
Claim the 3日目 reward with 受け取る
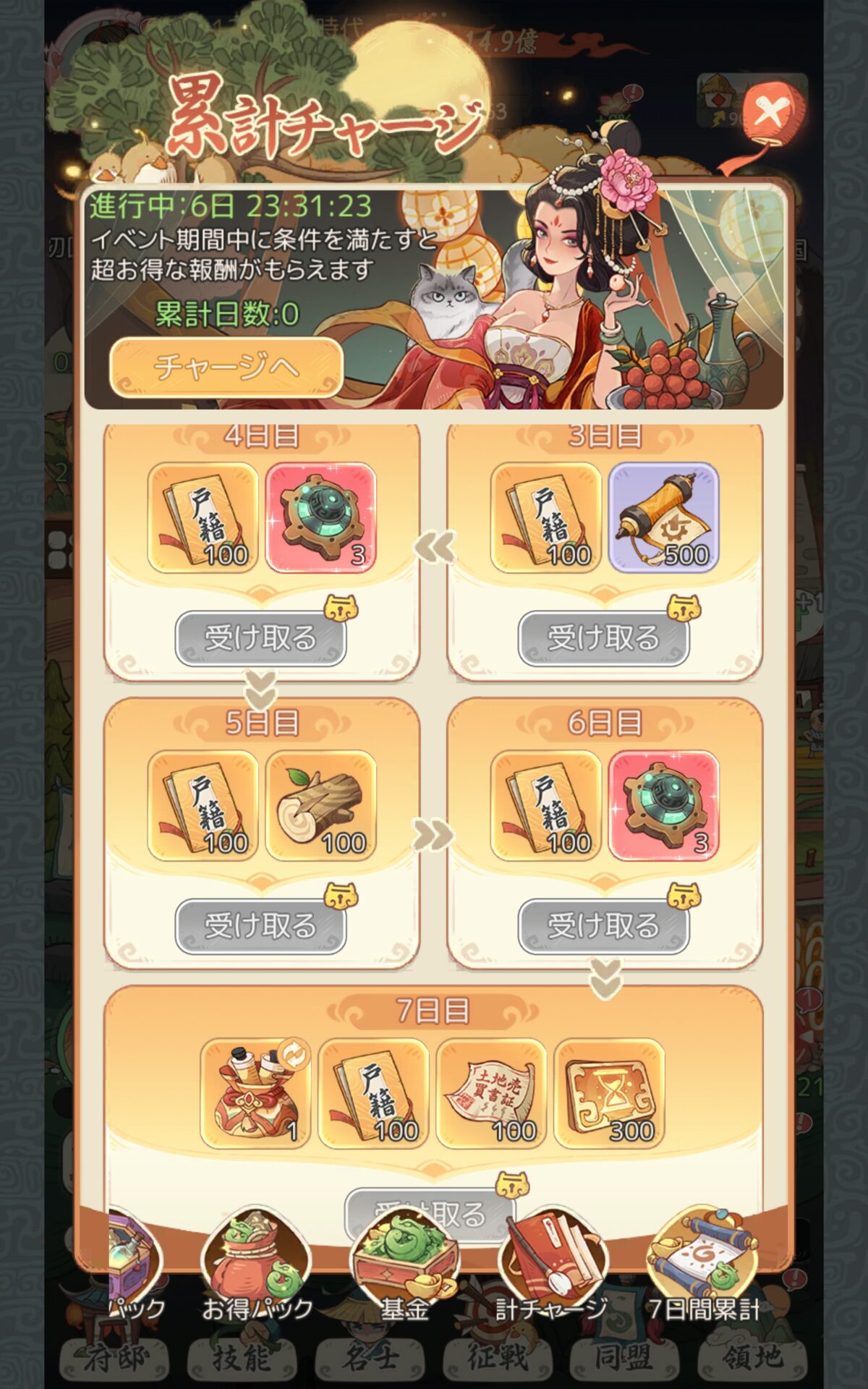603,638
